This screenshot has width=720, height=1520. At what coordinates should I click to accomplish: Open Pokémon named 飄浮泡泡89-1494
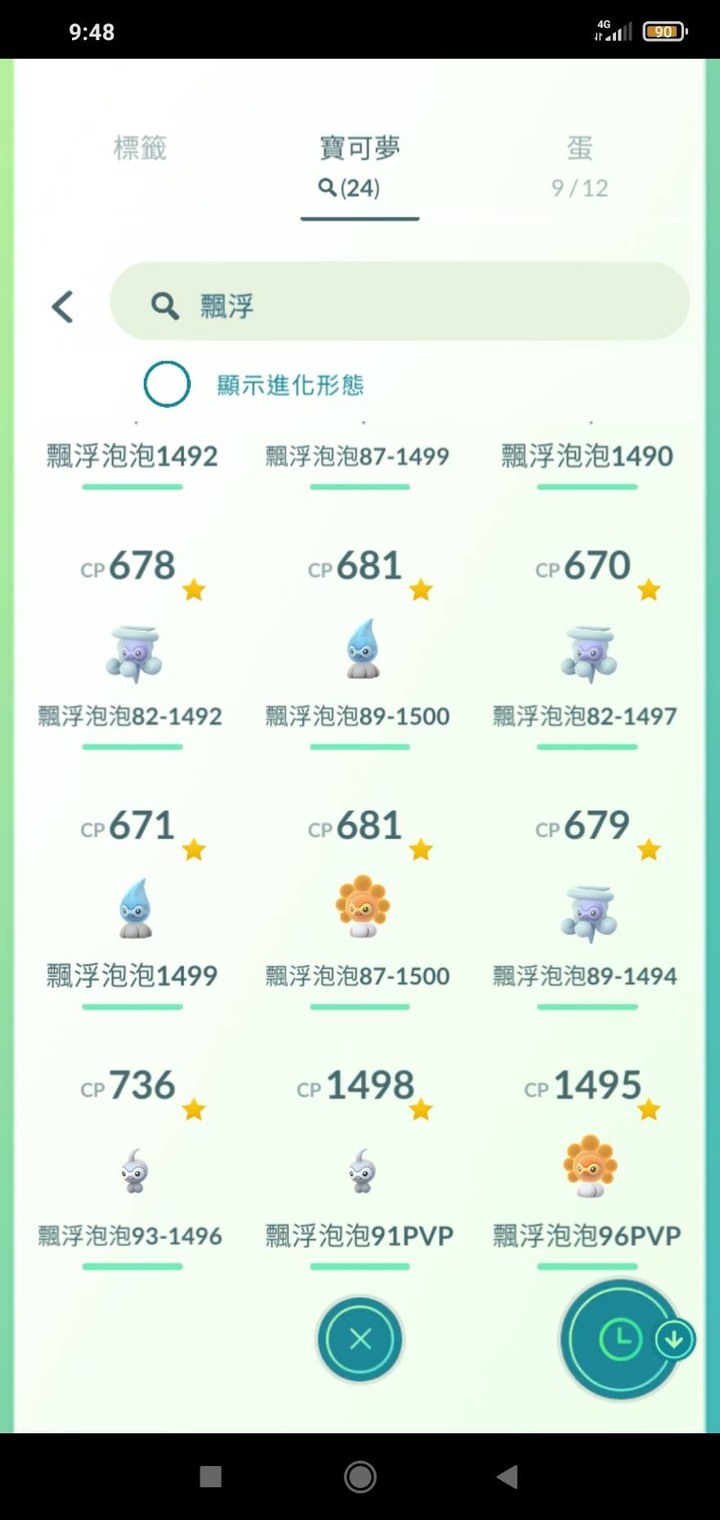pyautogui.click(x=587, y=912)
